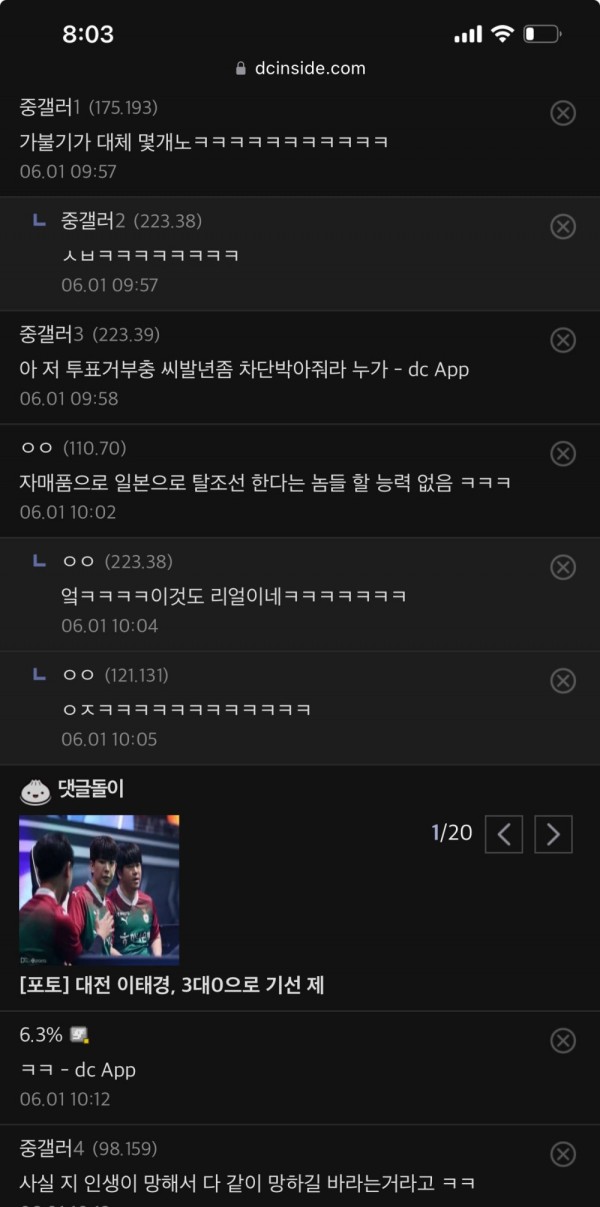Delete the 6.3% user's comment
Image resolution: width=600 pixels, height=1207 pixels.
[563, 1041]
